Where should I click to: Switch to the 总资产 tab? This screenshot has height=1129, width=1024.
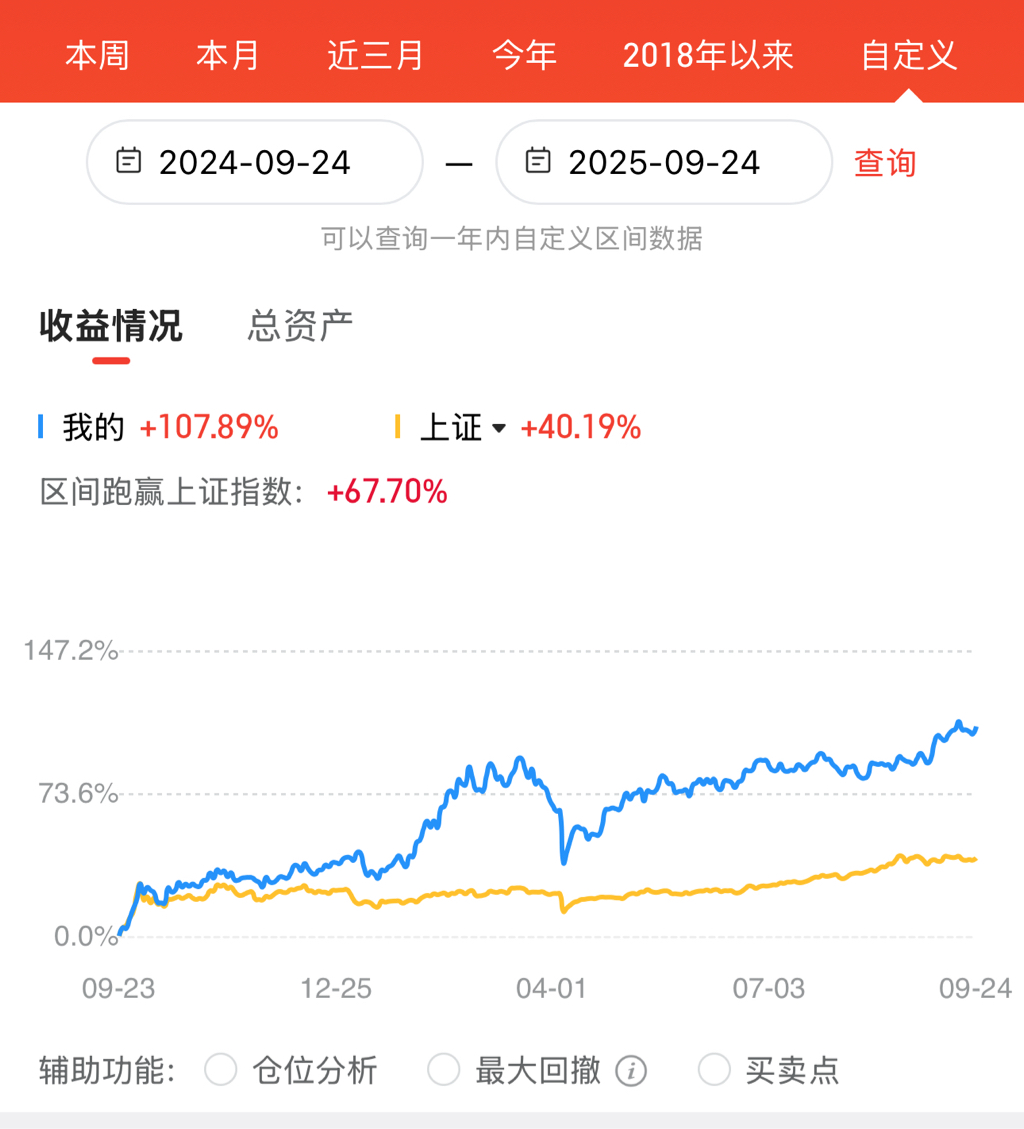pyautogui.click(x=300, y=326)
